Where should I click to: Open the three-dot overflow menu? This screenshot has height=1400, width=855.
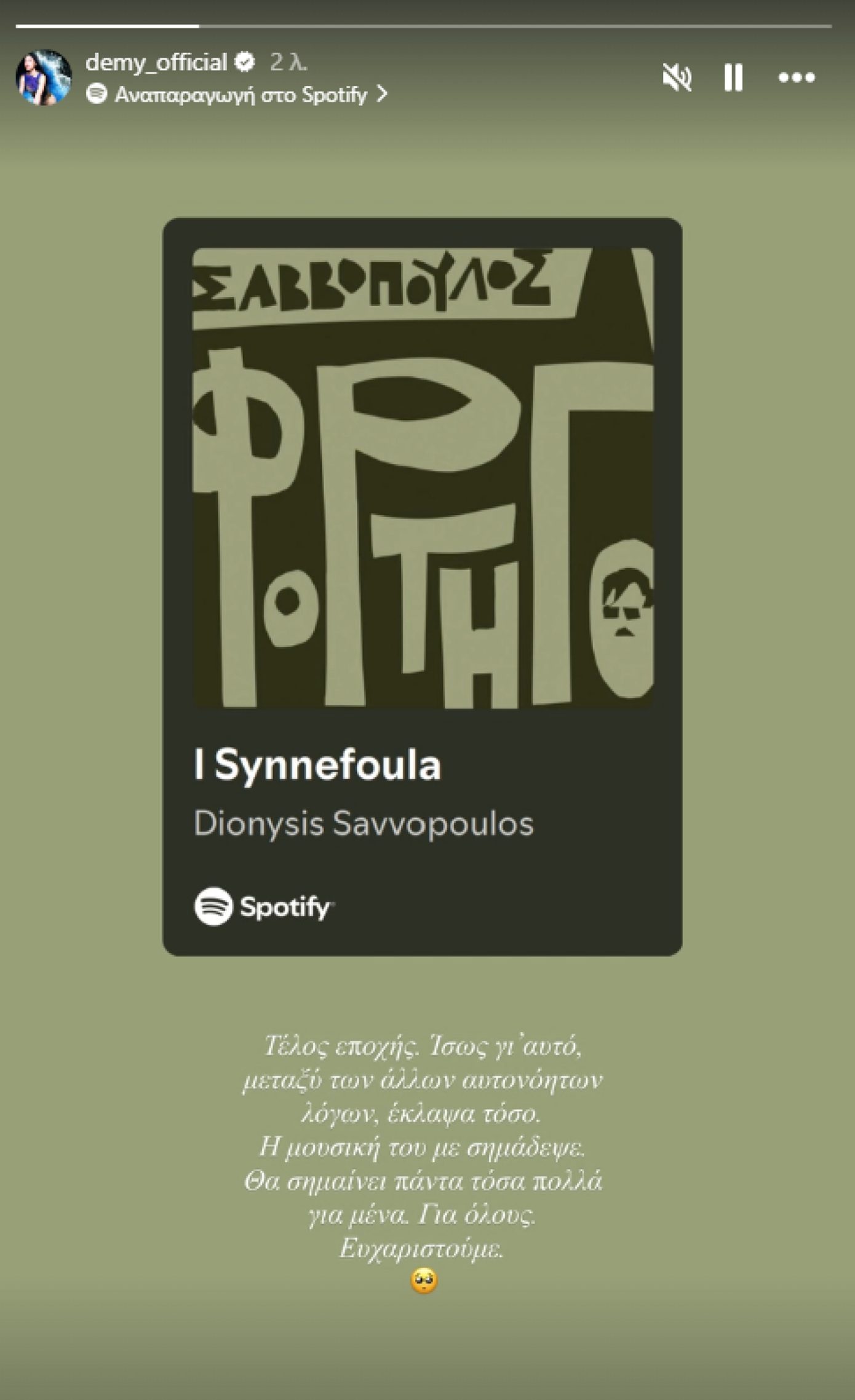(797, 77)
